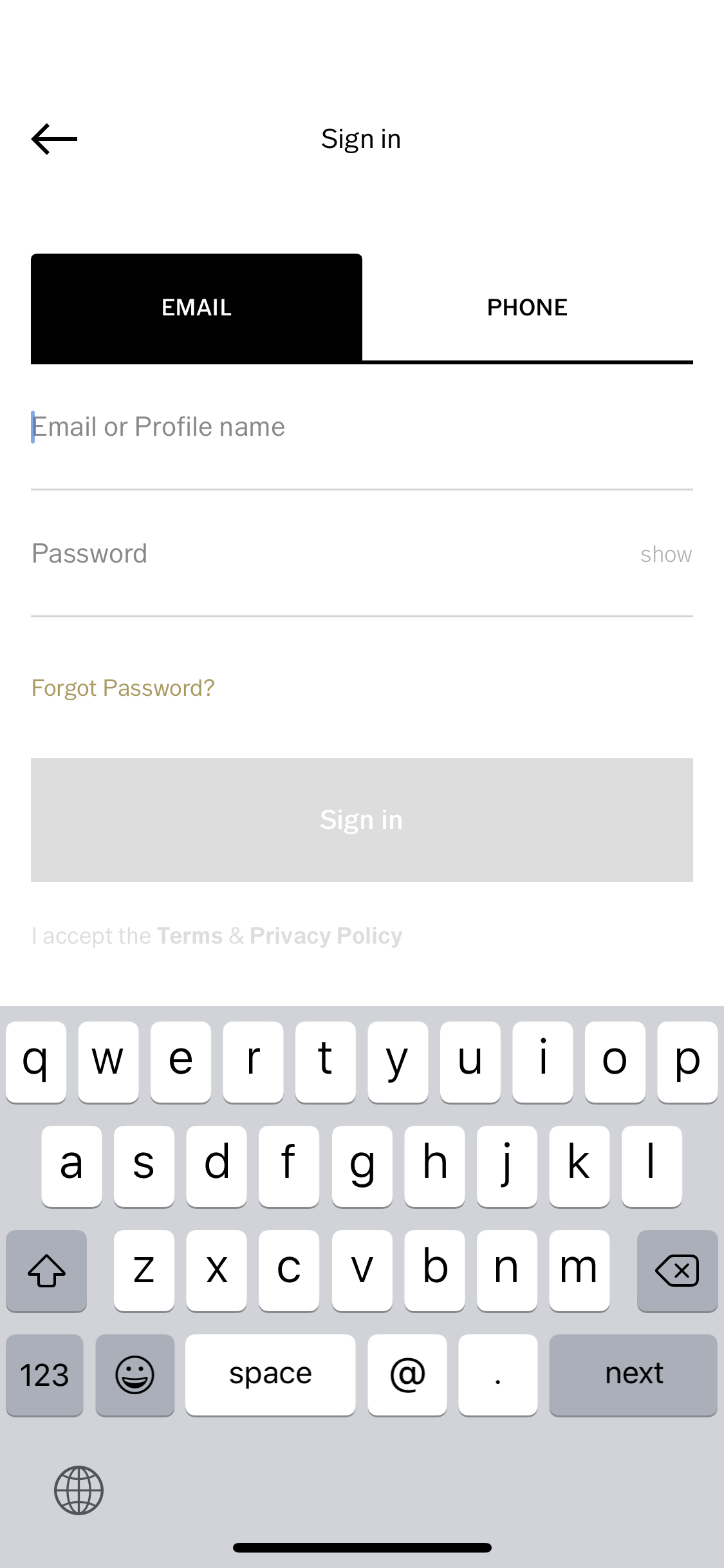The width and height of the screenshot is (724, 1568).
Task: Focus the Email or Profile name field
Action: tap(360, 427)
